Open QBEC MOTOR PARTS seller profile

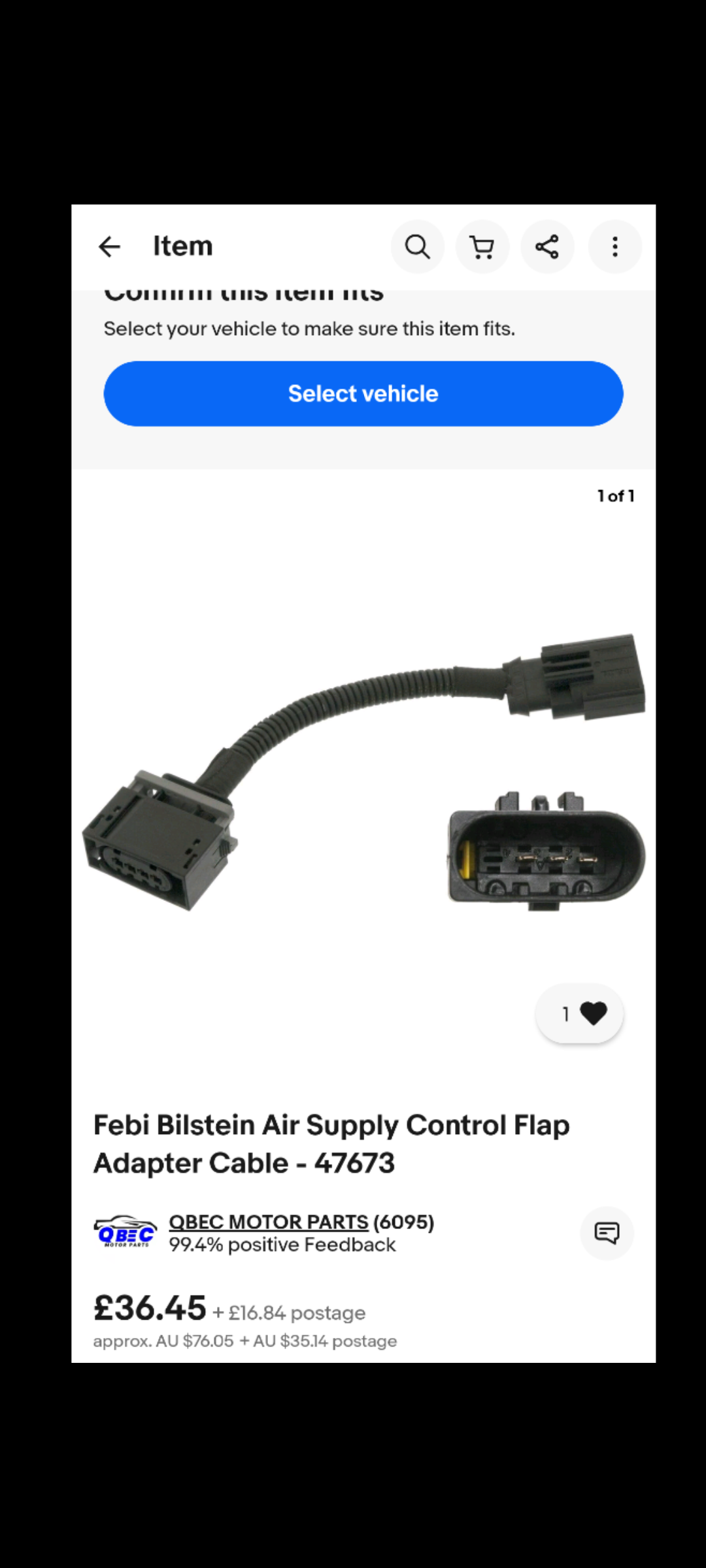[x=269, y=1222]
